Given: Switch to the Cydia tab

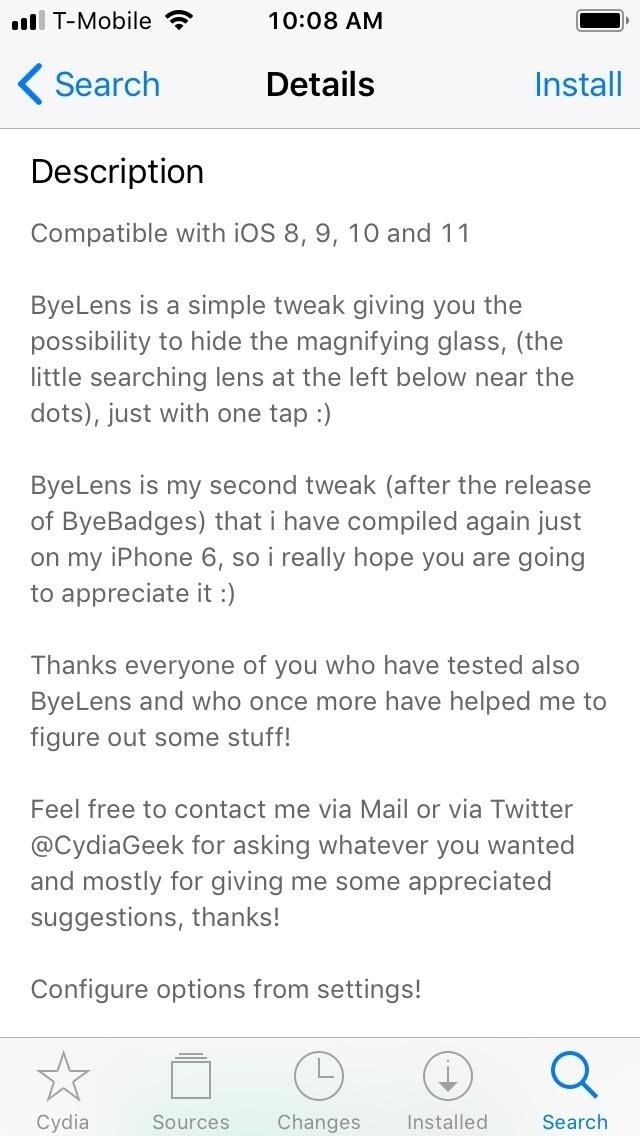Looking at the screenshot, I should pyautogui.click(x=63, y=1090).
